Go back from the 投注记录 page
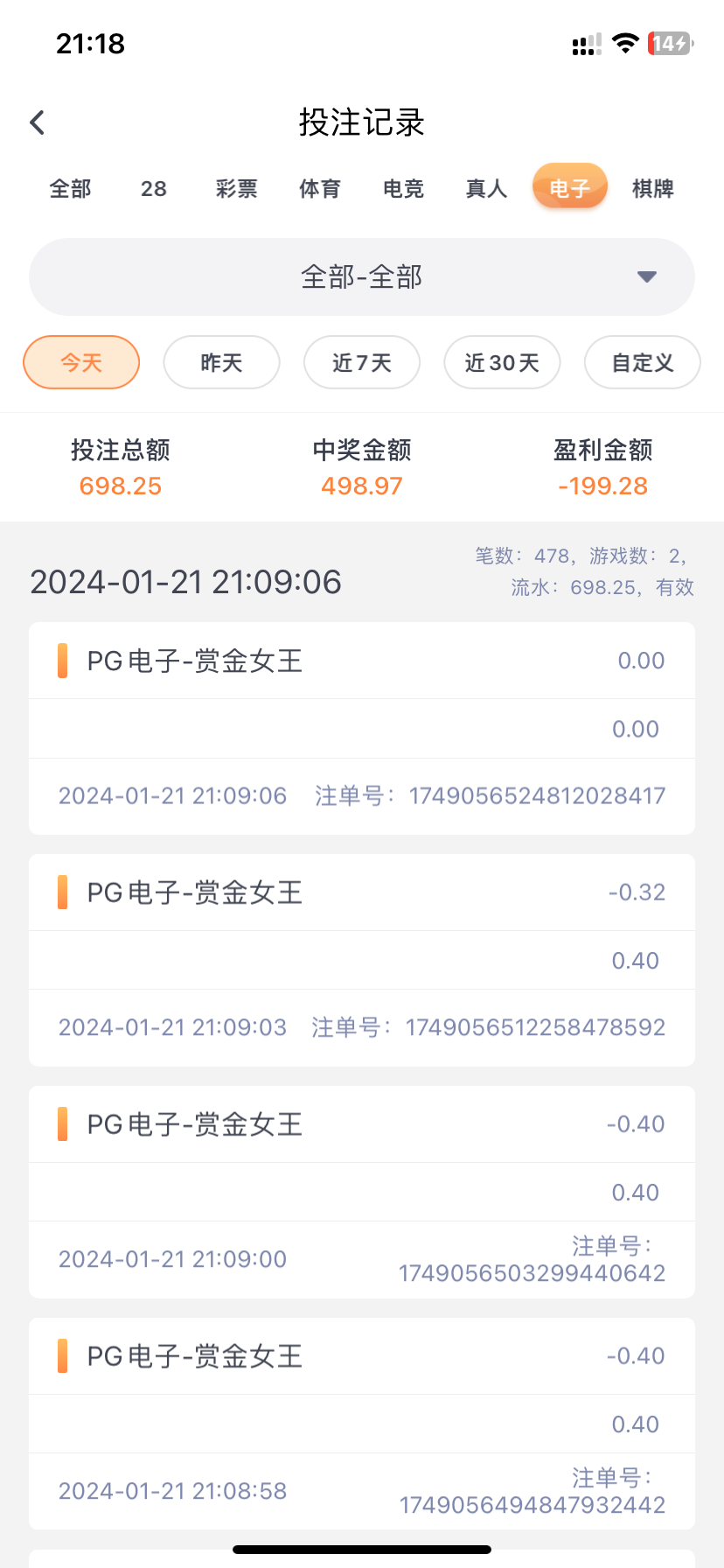Viewport: 724px width, 1568px height. 37,122
